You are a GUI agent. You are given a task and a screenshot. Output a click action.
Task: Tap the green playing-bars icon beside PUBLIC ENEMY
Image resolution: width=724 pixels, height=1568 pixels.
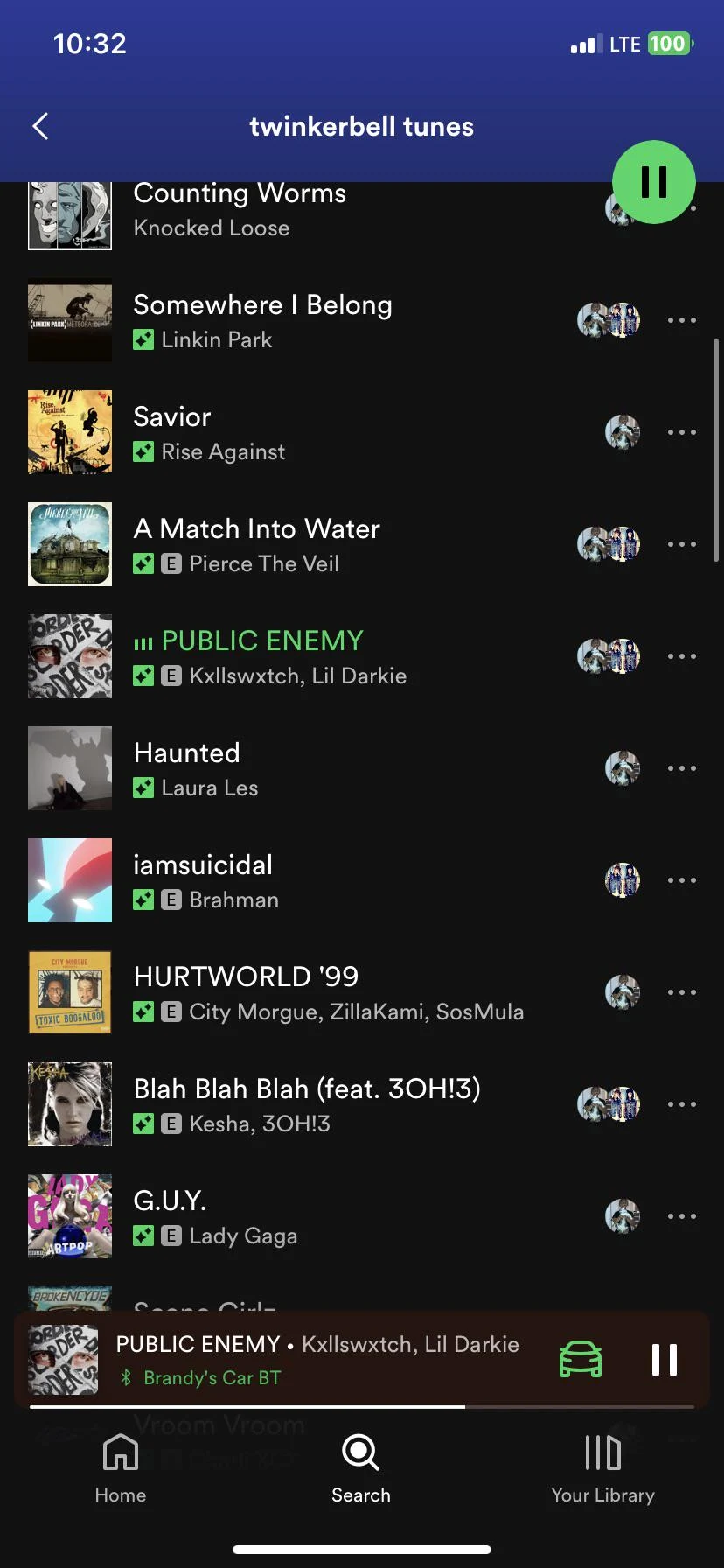click(143, 641)
